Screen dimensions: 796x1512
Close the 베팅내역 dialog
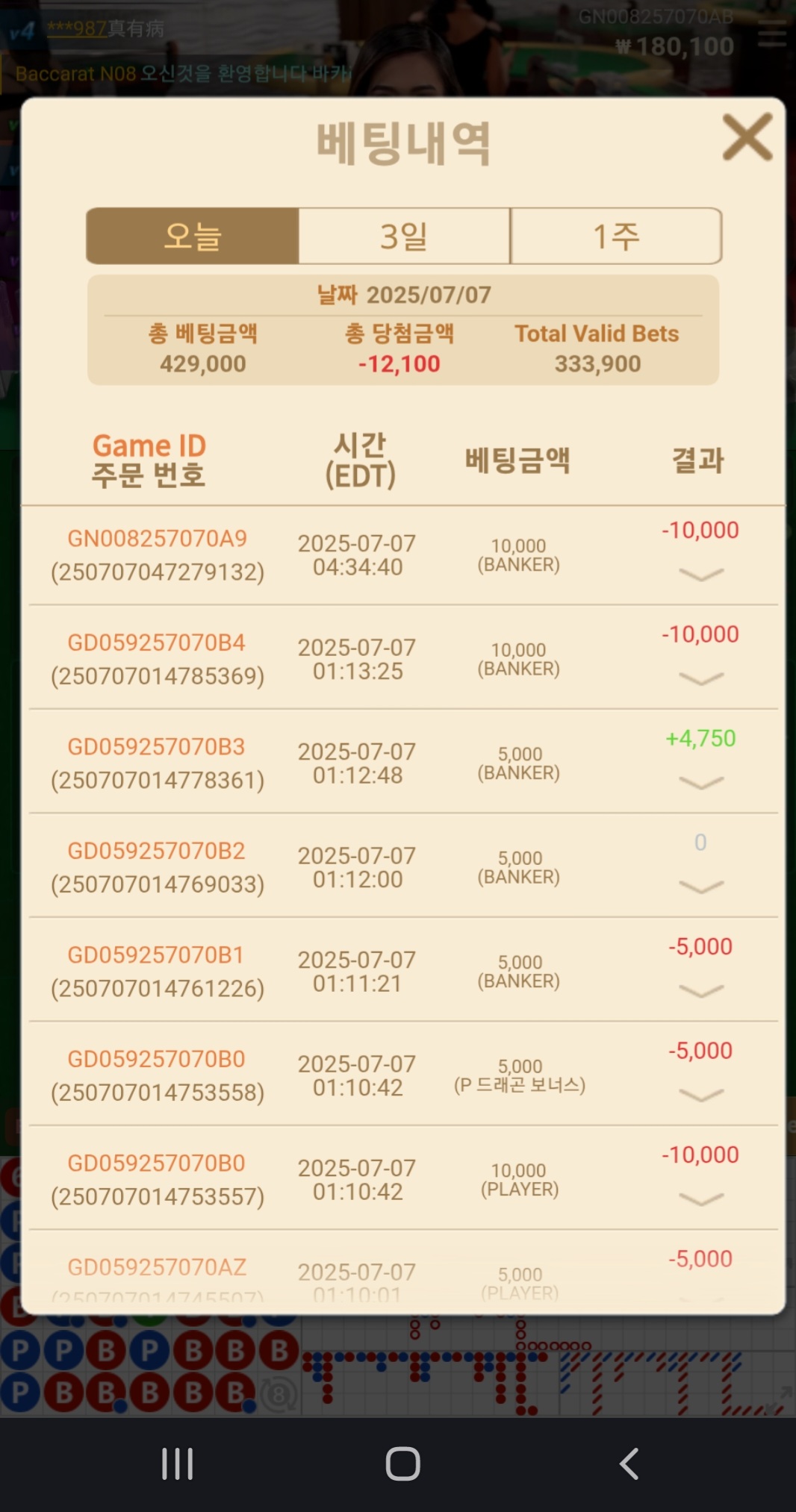pos(747,137)
